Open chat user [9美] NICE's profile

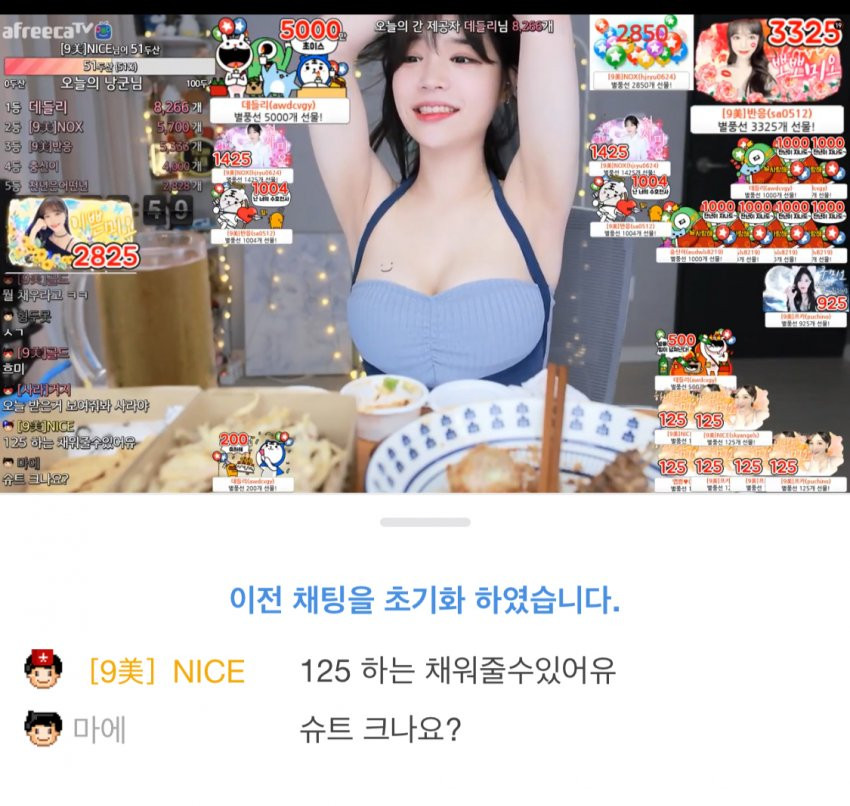pyautogui.click(x=166, y=671)
